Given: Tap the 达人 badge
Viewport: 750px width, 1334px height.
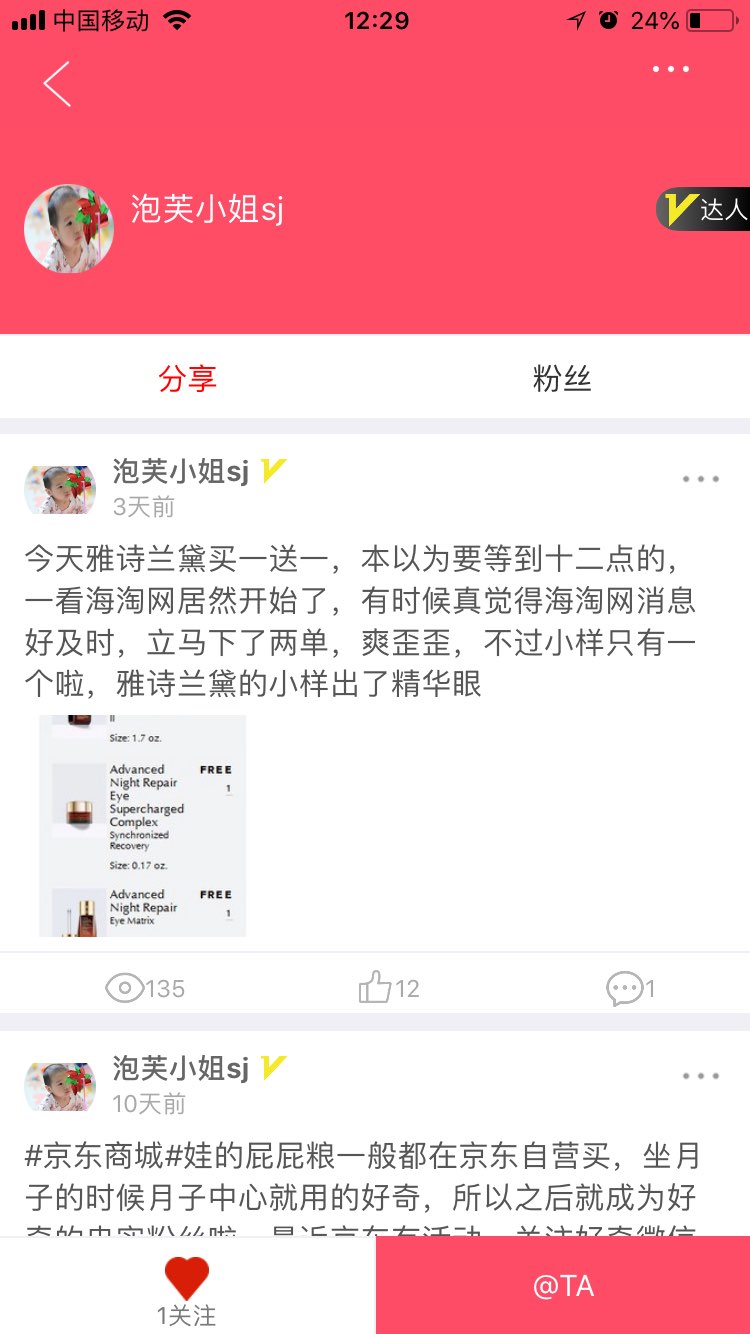Looking at the screenshot, I should (x=704, y=209).
